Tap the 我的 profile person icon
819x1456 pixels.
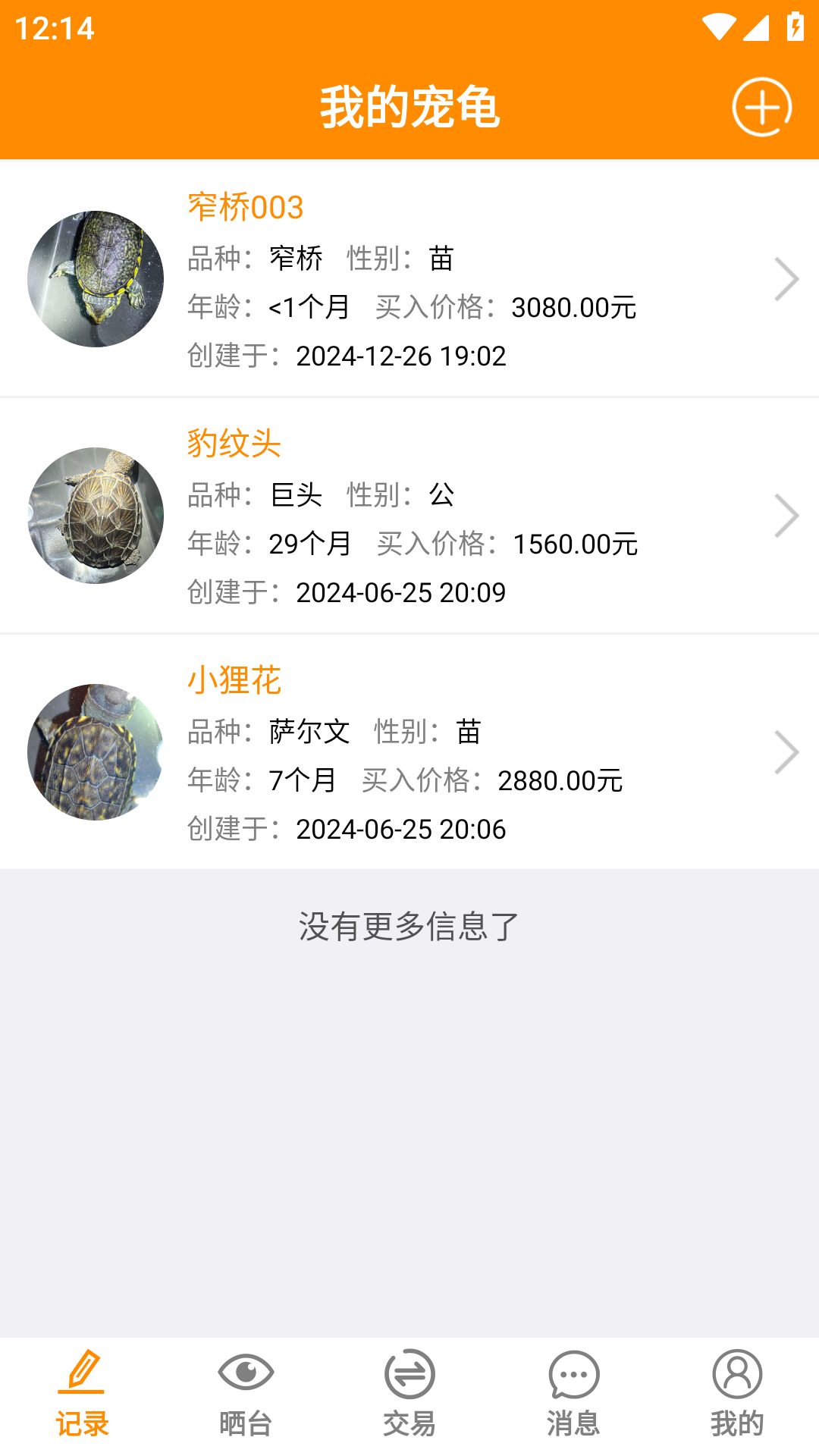pyautogui.click(x=736, y=1374)
